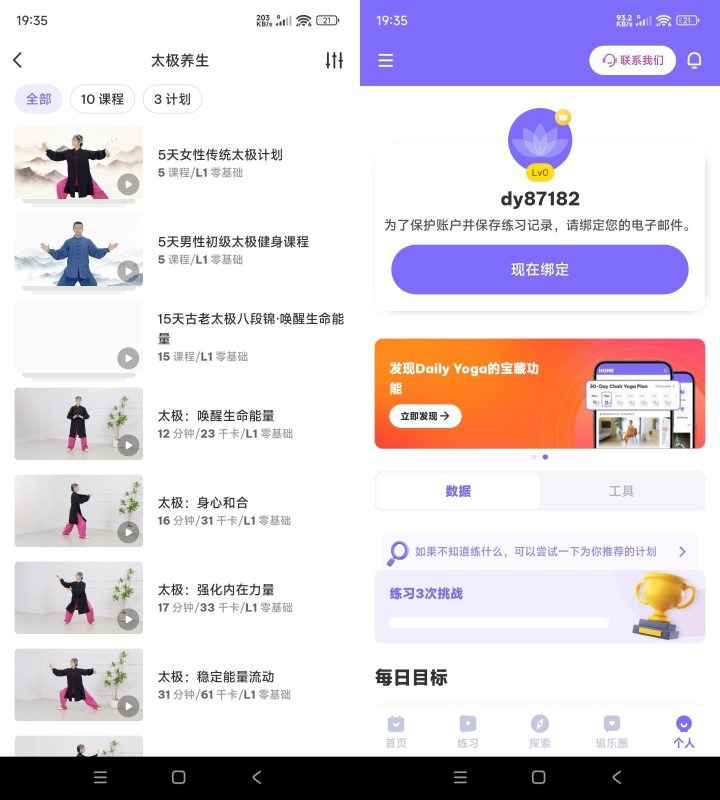Tap 立即发现 on the Daily Yoga banner
Image resolution: width=720 pixels, height=800 pixels.
[x=423, y=417]
